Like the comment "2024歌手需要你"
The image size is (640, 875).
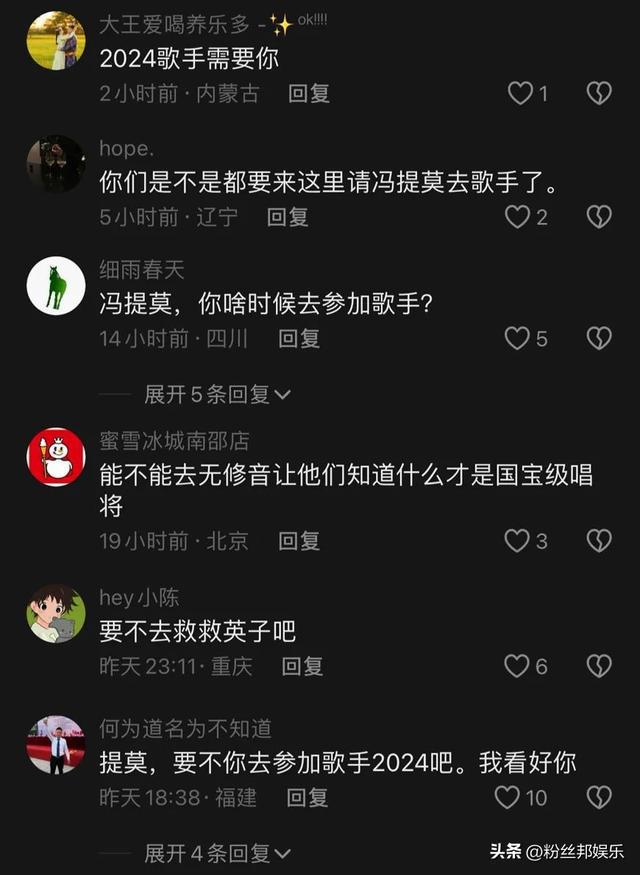(520, 94)
